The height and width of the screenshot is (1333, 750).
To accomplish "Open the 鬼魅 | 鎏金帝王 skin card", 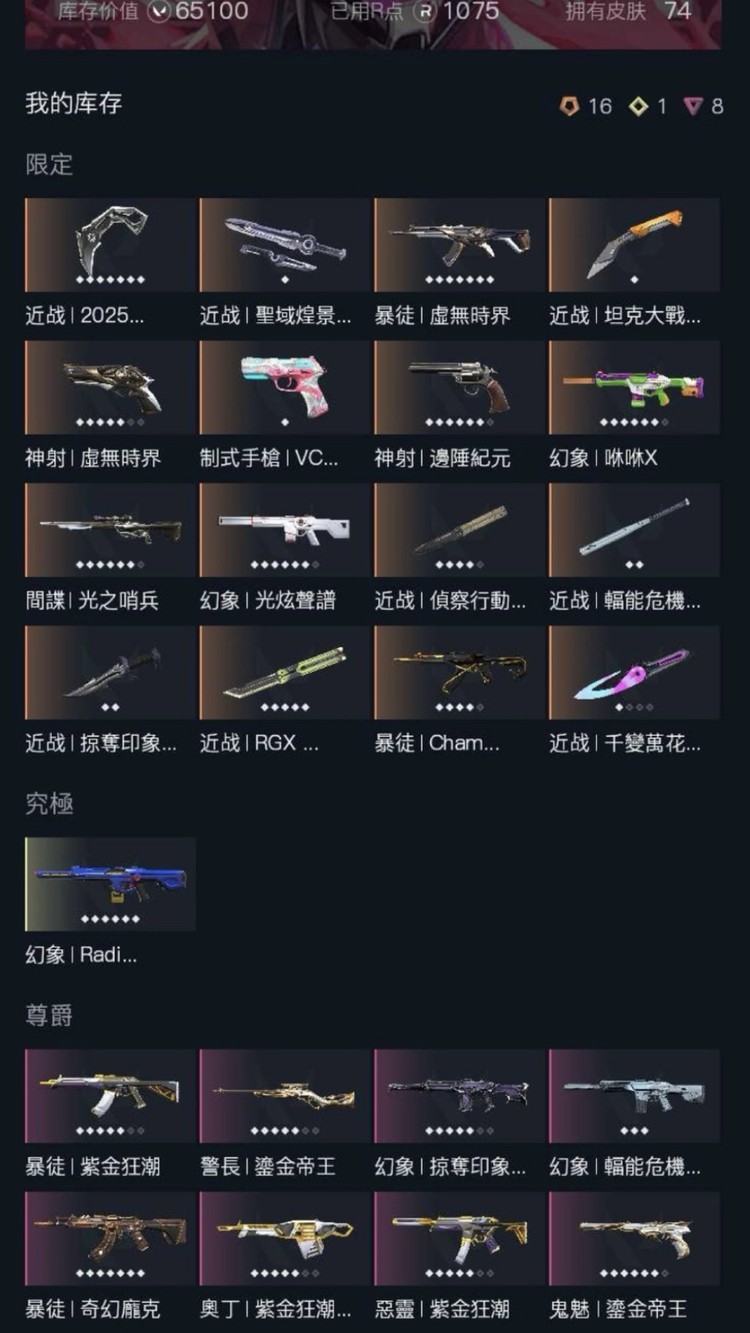I will click(633, 1238).
